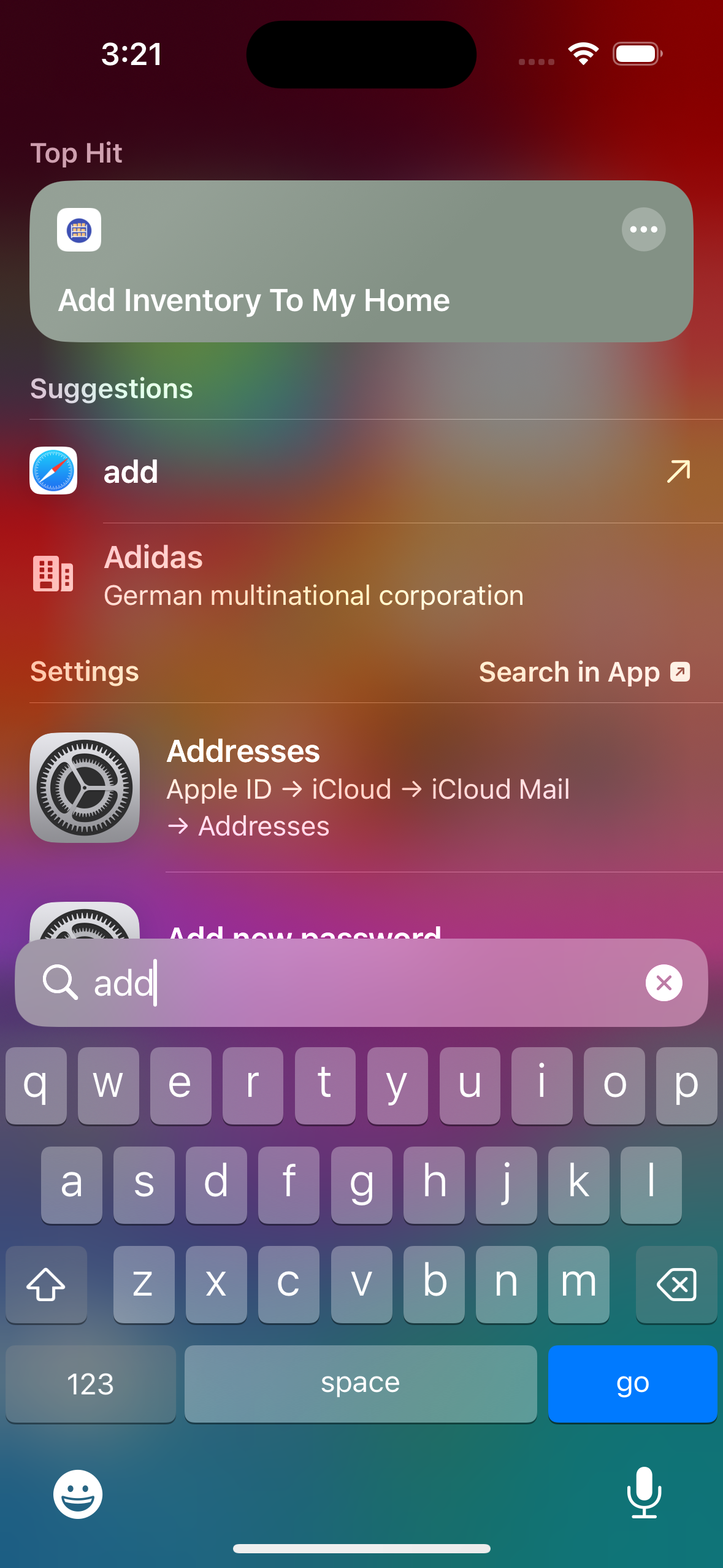Delete a character with the backspace key
723x1568 pixels.
tap(676, 1284)
